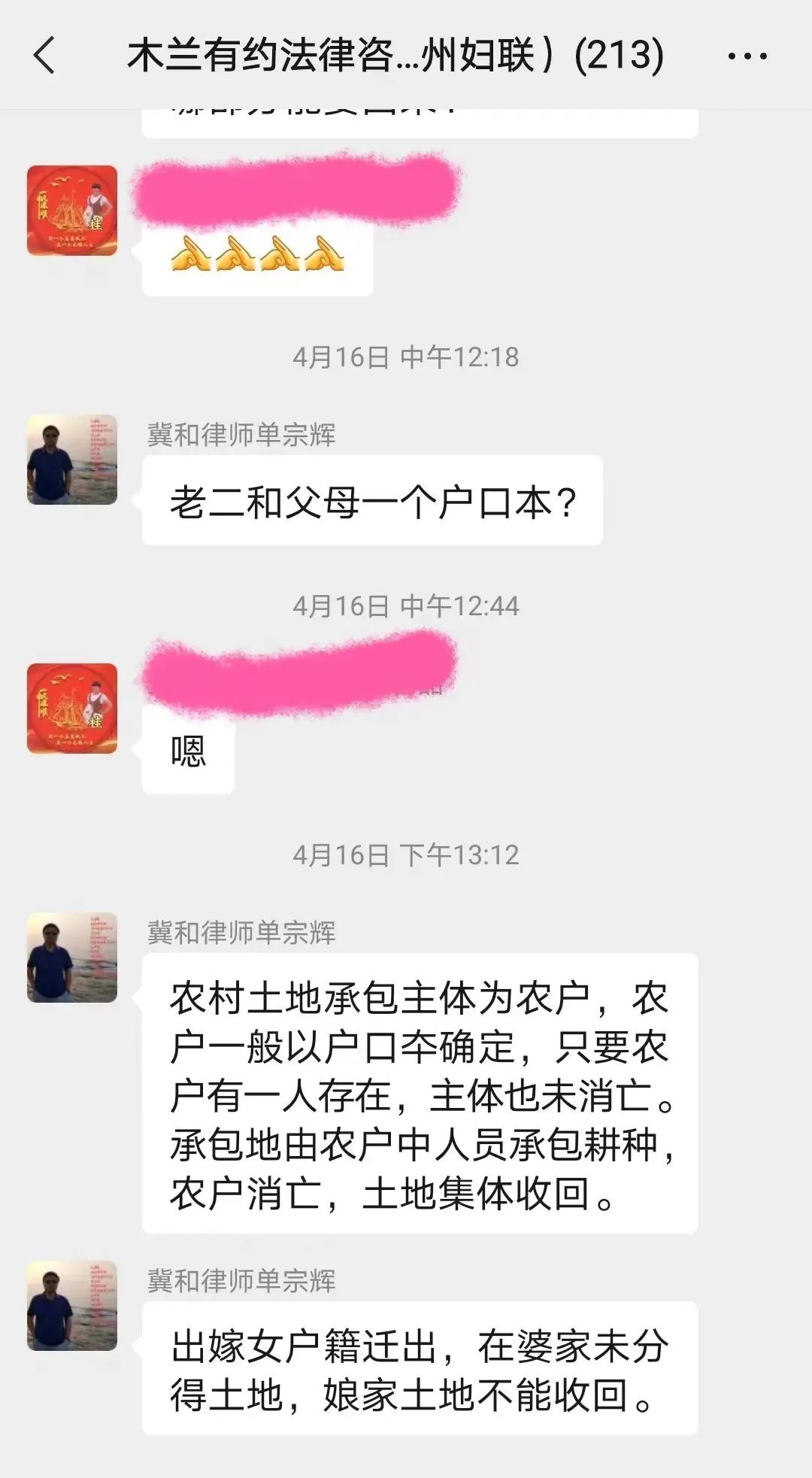Viewport: 812px width, 1478px height.
Task: Open avatar beside '老二和父母一个户口本？' message
Action: tap(72, 460)
